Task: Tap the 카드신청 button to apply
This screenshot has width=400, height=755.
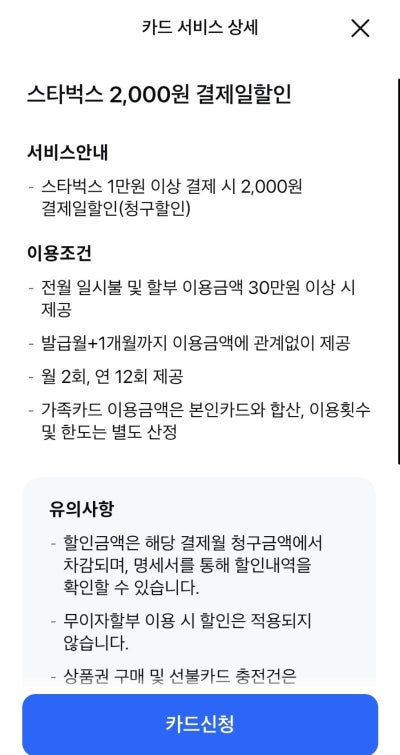Action: tap(200, 724)
